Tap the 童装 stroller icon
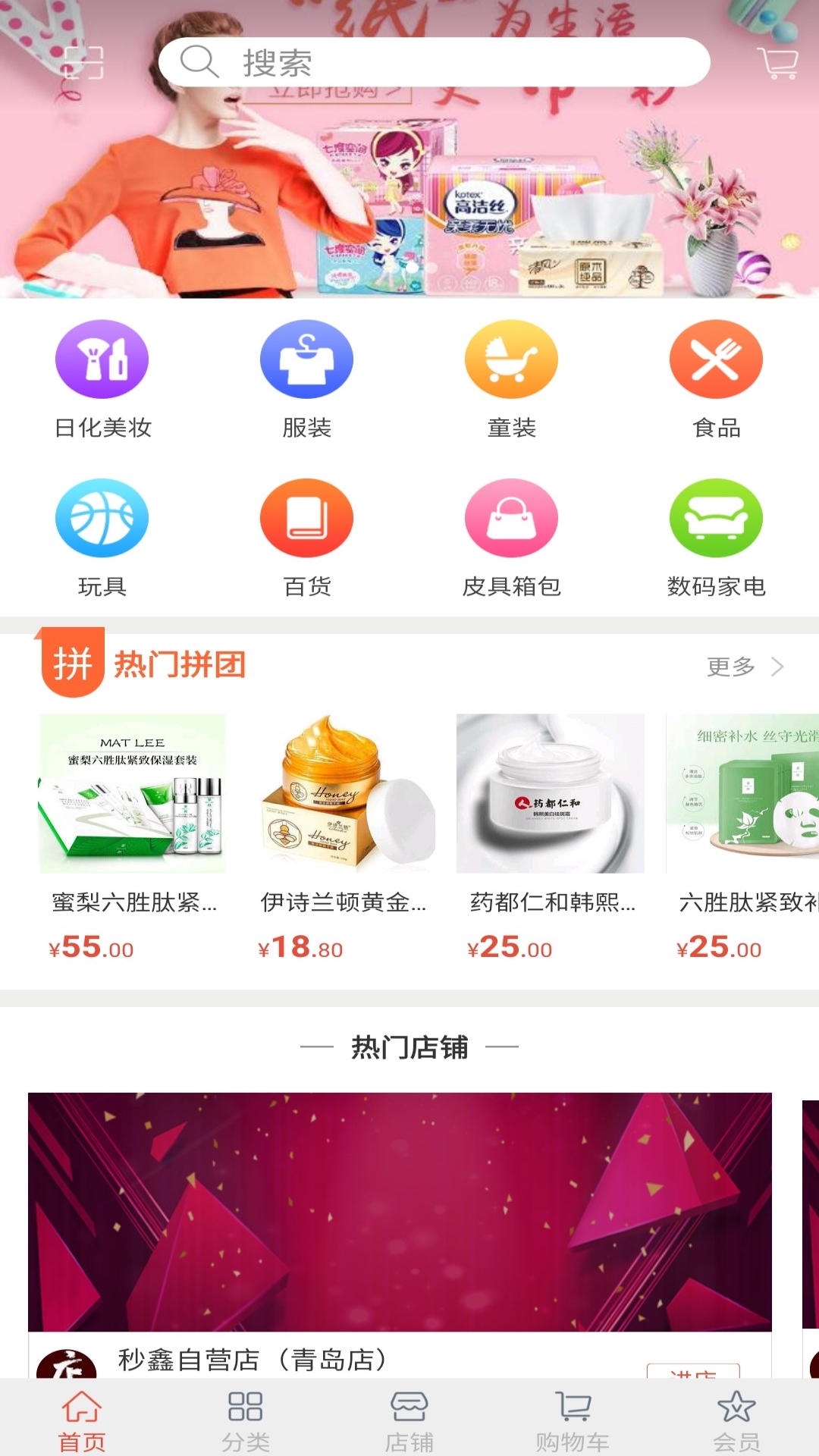 (x=512, y=358)
